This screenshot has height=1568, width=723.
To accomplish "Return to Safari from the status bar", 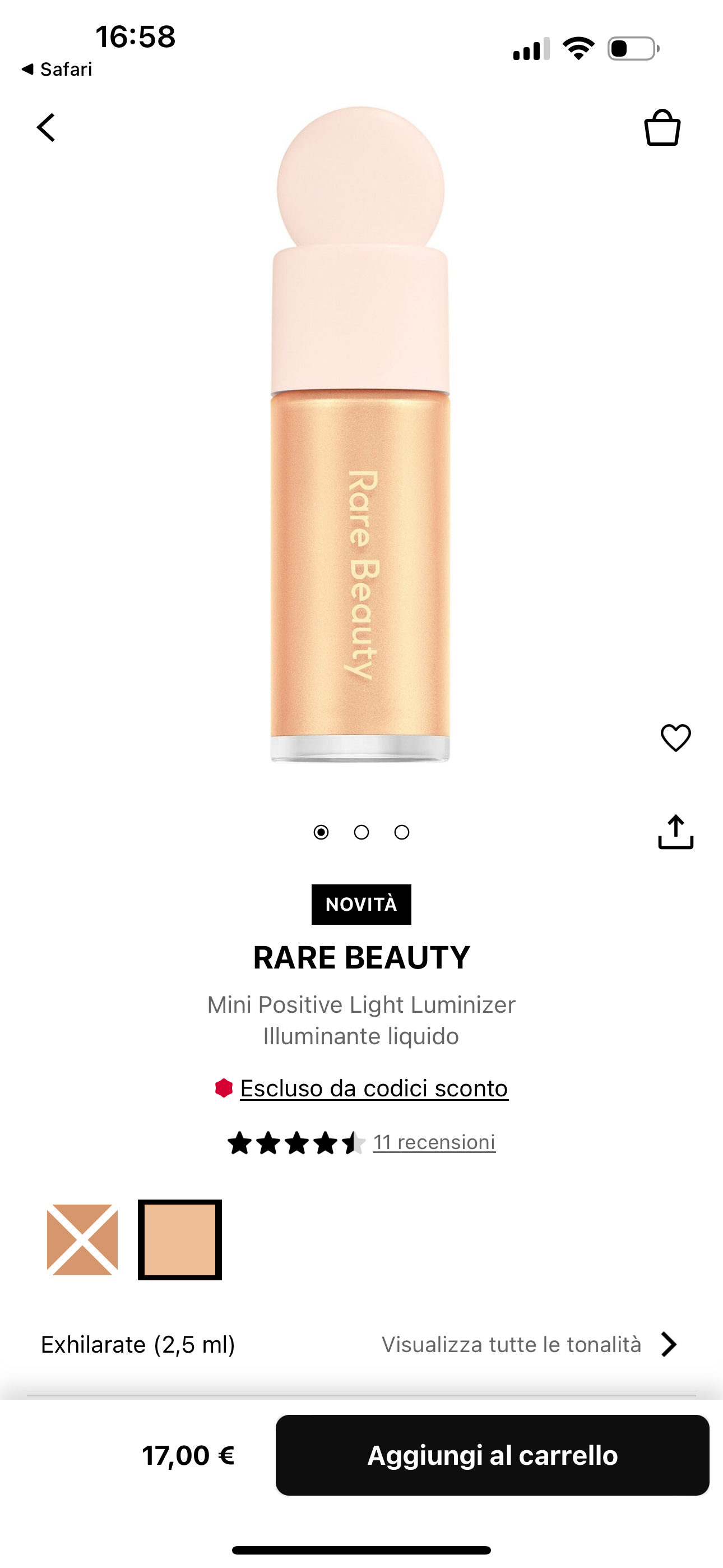I will point(57,70).
